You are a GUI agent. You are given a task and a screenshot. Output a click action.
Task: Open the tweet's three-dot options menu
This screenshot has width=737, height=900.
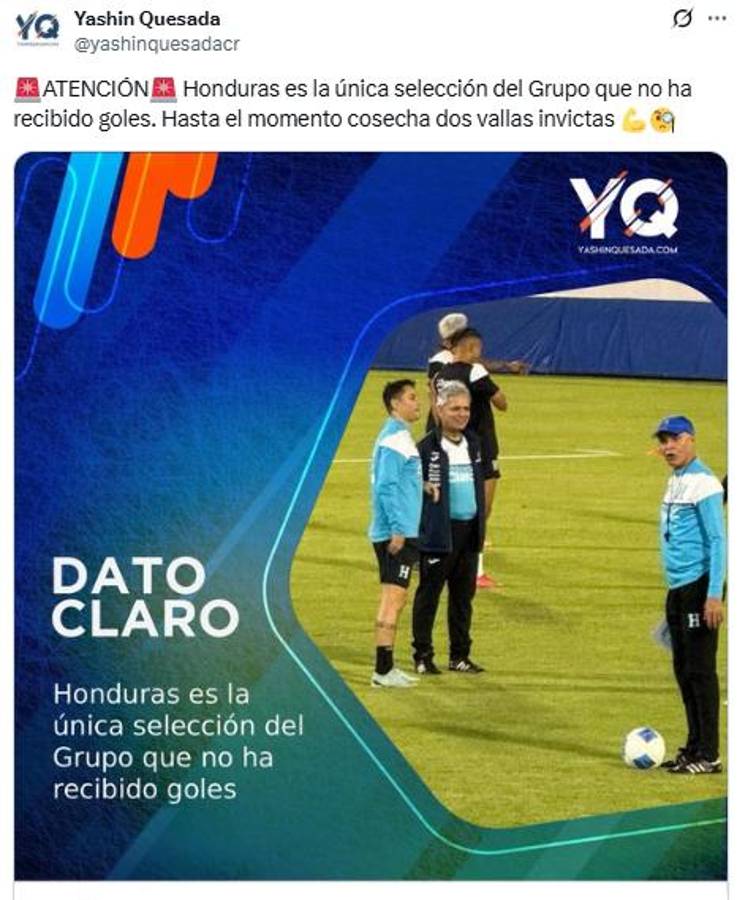(714, 18)
